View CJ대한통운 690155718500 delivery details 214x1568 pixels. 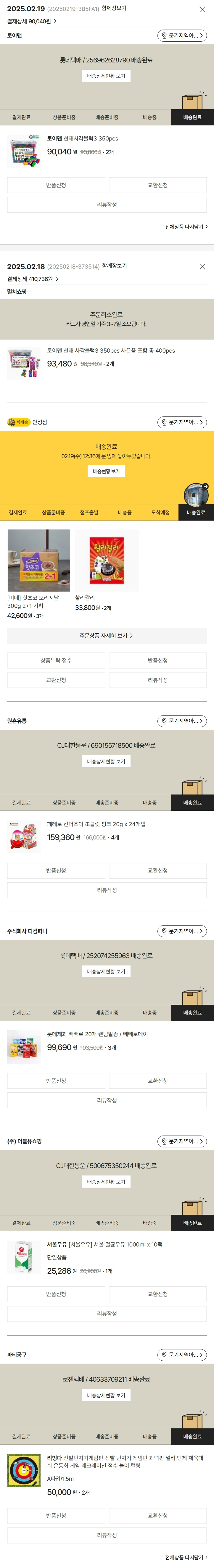tap(106, 761)
